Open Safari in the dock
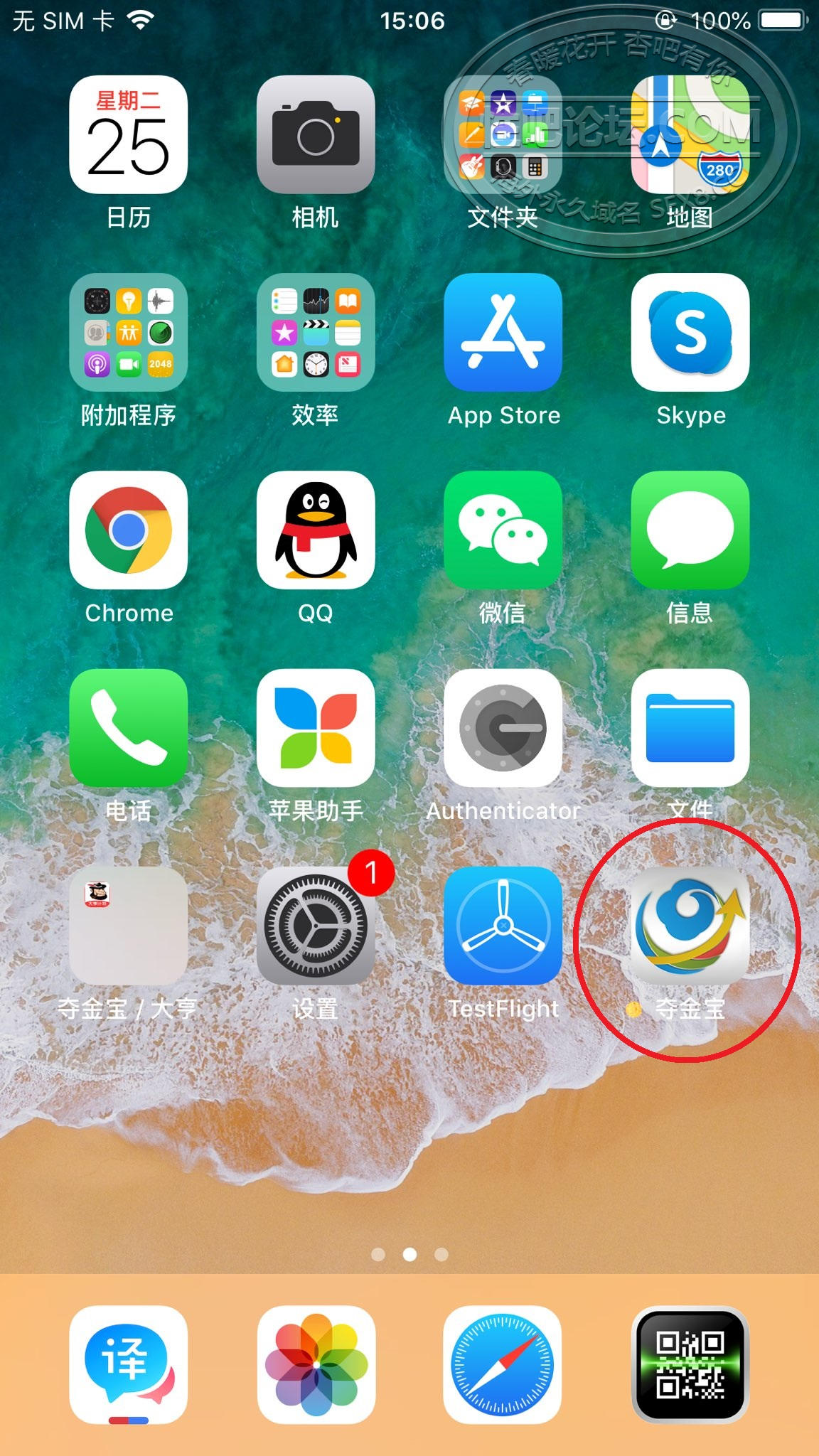 coord(503,1365)
